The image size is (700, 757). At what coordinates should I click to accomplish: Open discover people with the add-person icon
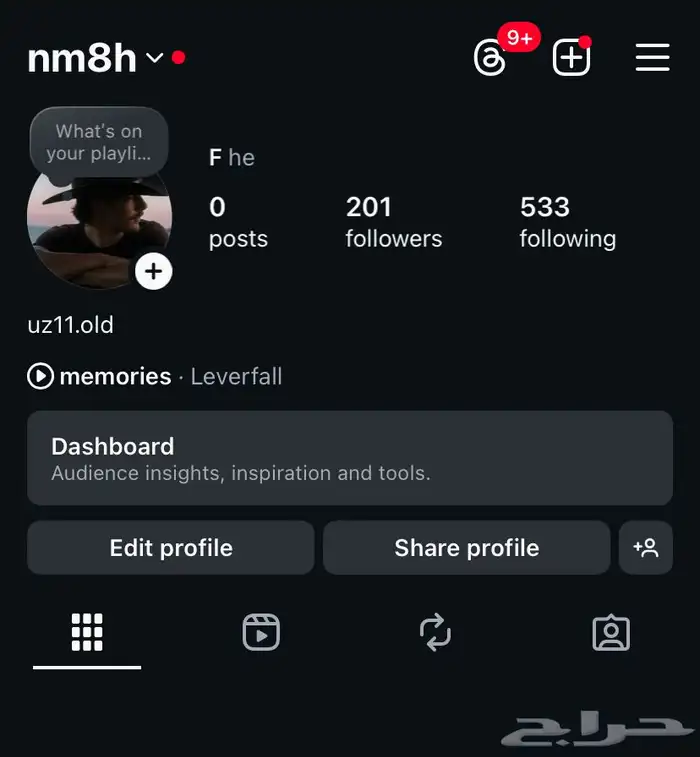point(645,548)
